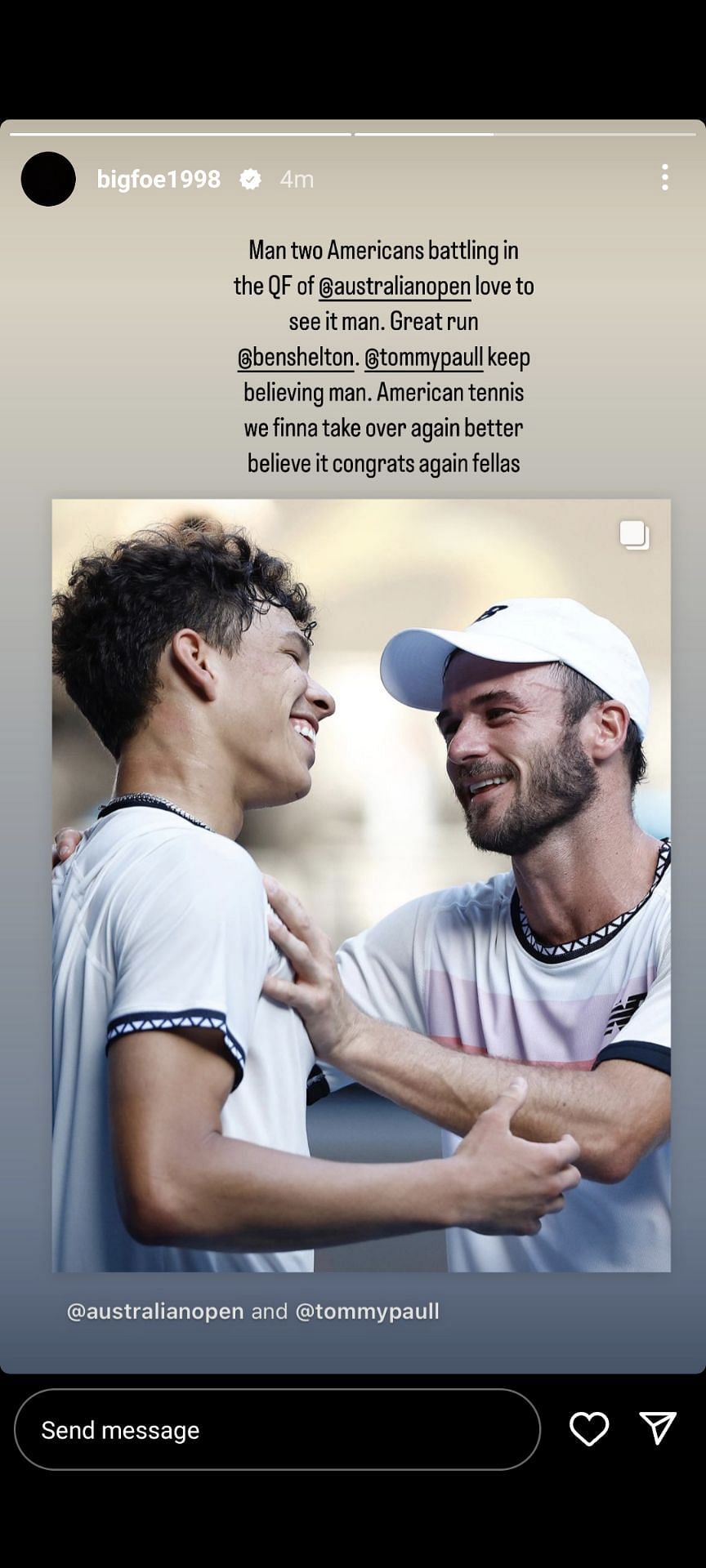This screenshot has width=706, height=1568.
Task: Tap the Send message field
Action: [277, 1430]
